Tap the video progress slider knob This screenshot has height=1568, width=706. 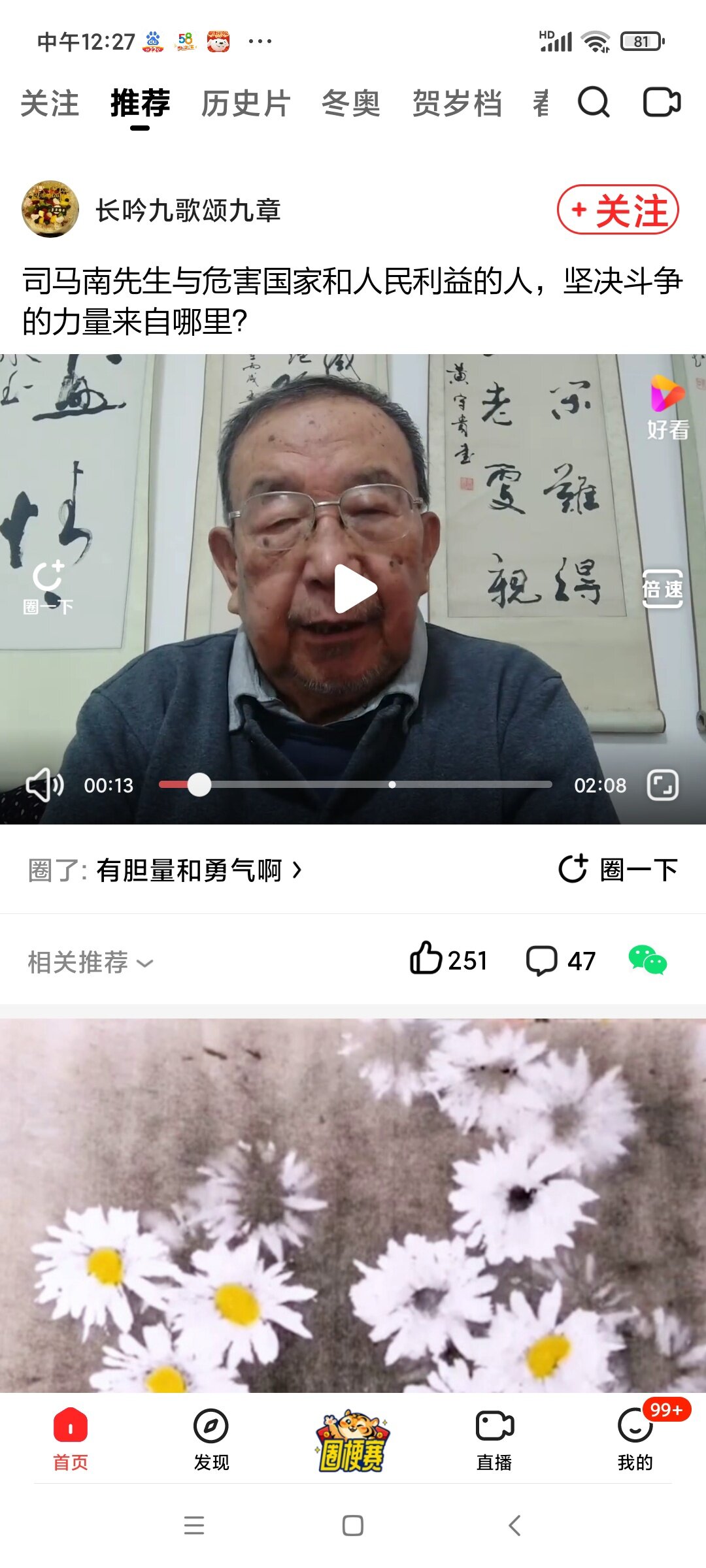click(199, 785)
